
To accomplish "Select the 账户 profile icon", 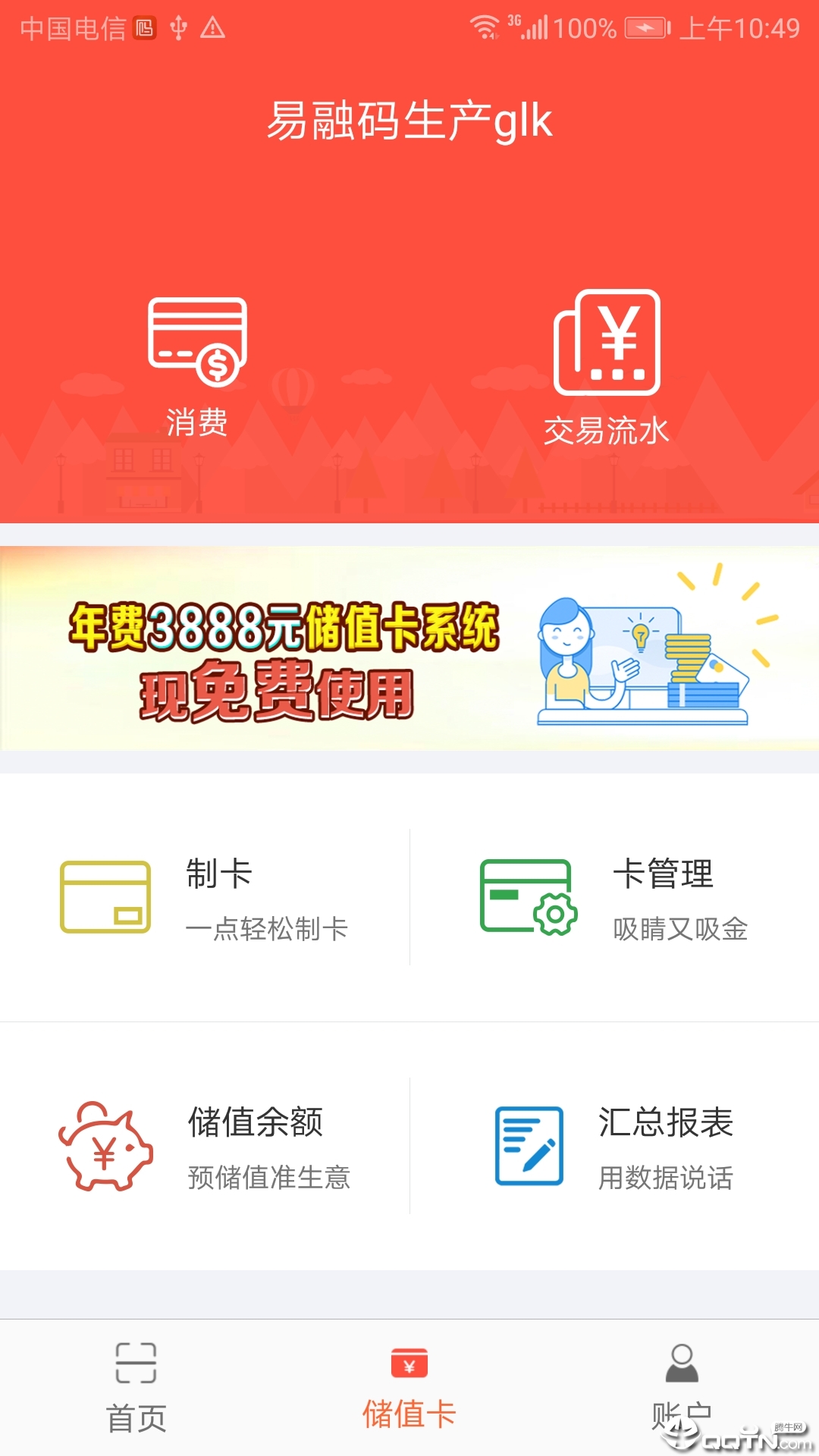I will [x=681, y=1361].
